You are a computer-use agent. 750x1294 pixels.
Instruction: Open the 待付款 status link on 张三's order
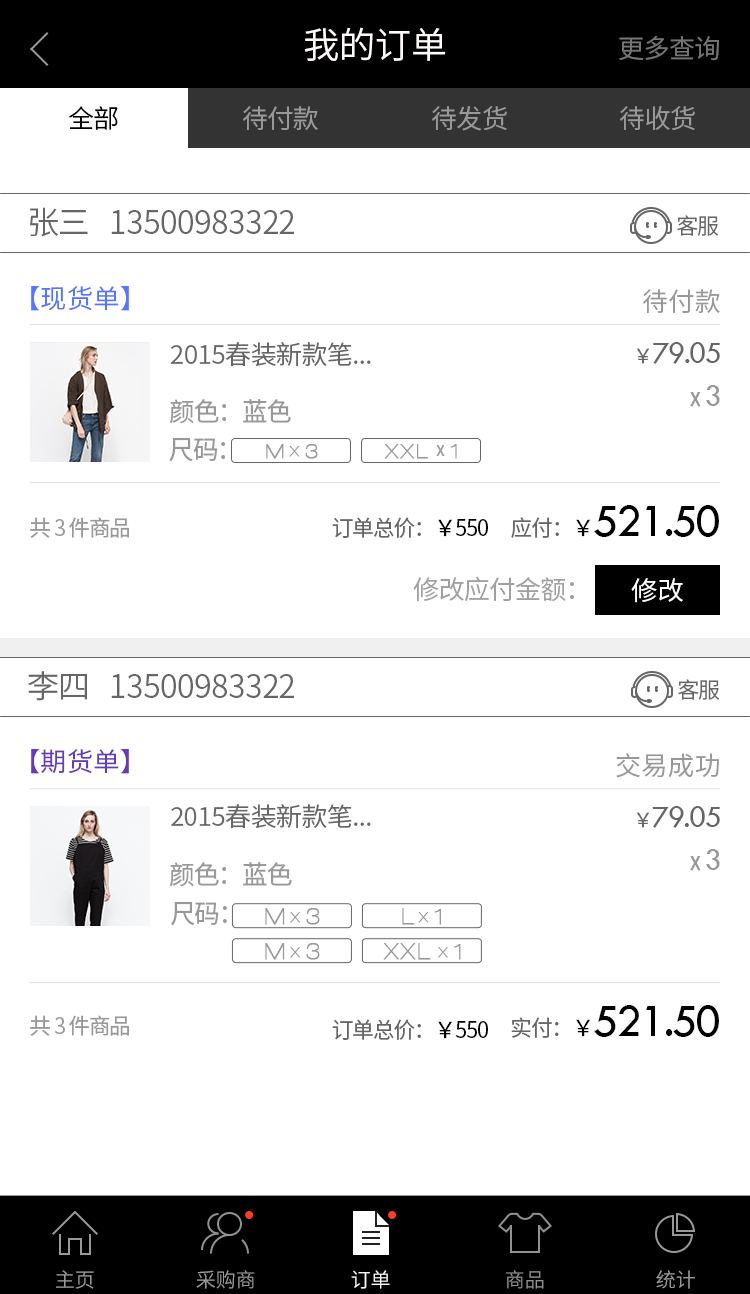click(x=681, y=301)
